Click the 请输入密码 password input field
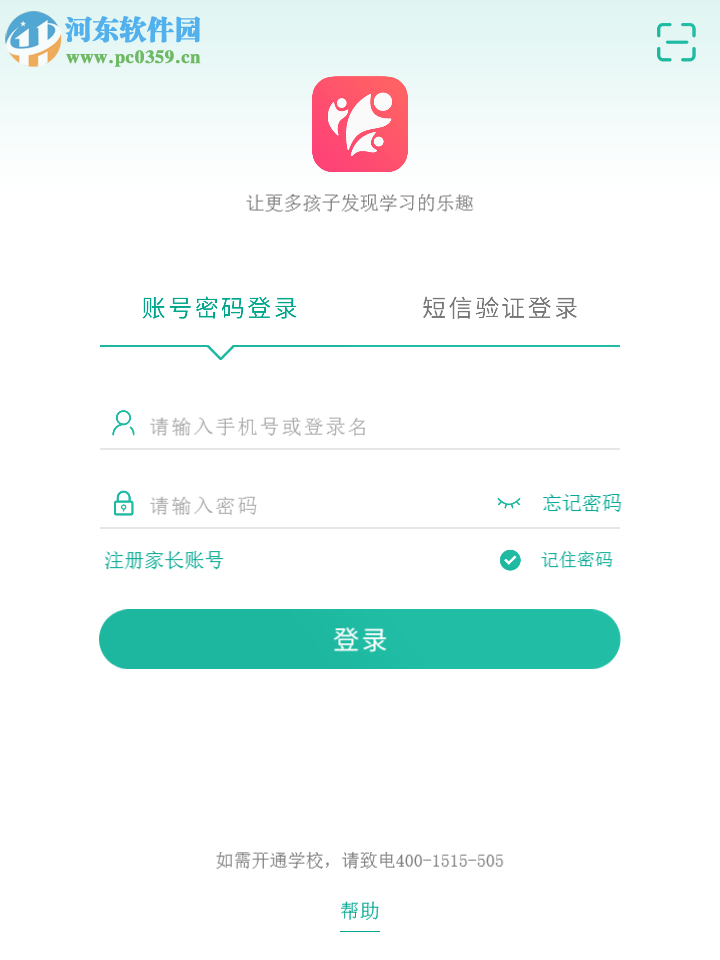The width and height of the screenshot is (720, 960). point(300,505)
